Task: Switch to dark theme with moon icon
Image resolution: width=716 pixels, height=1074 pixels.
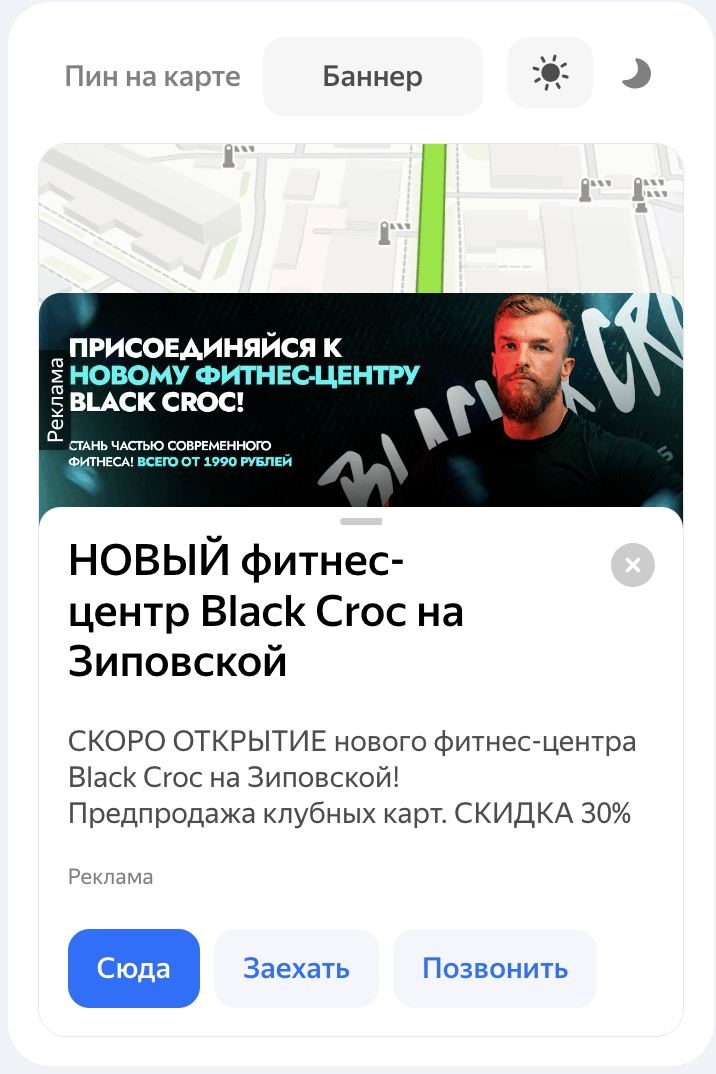Action: click(x=636, y=73)
